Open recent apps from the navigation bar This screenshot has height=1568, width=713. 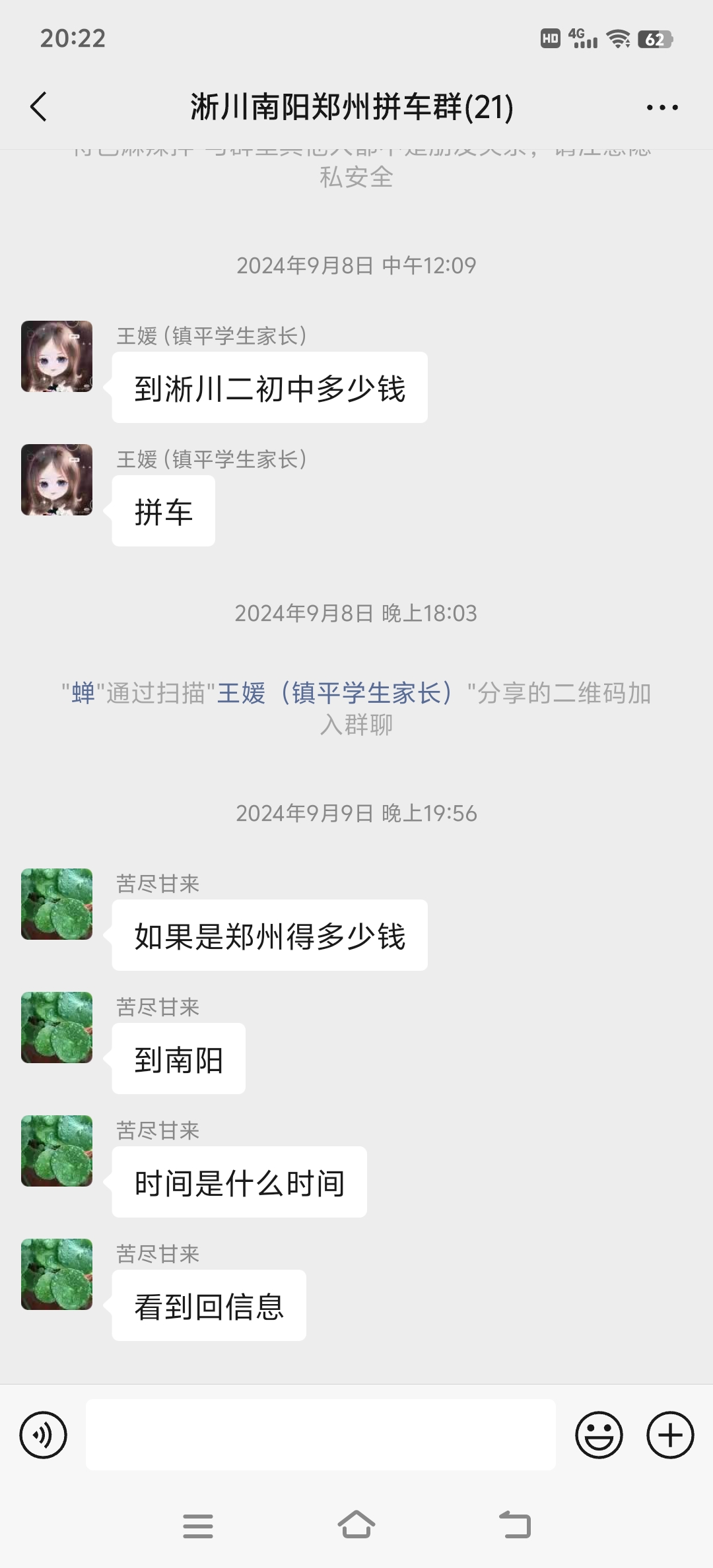198,1525
